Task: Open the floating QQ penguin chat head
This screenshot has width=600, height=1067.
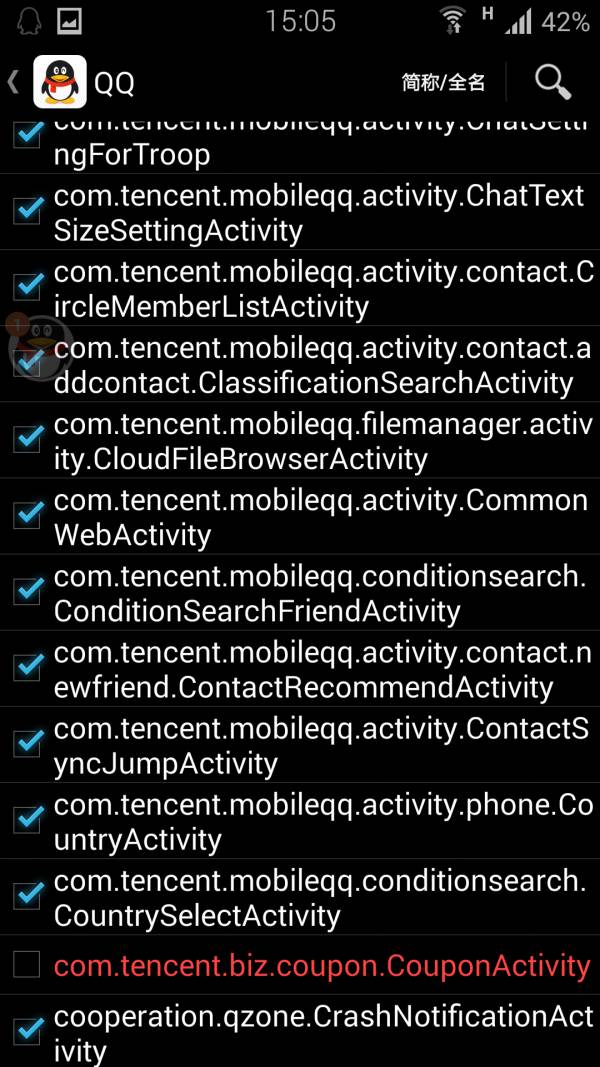Action: tap(39, 347)
